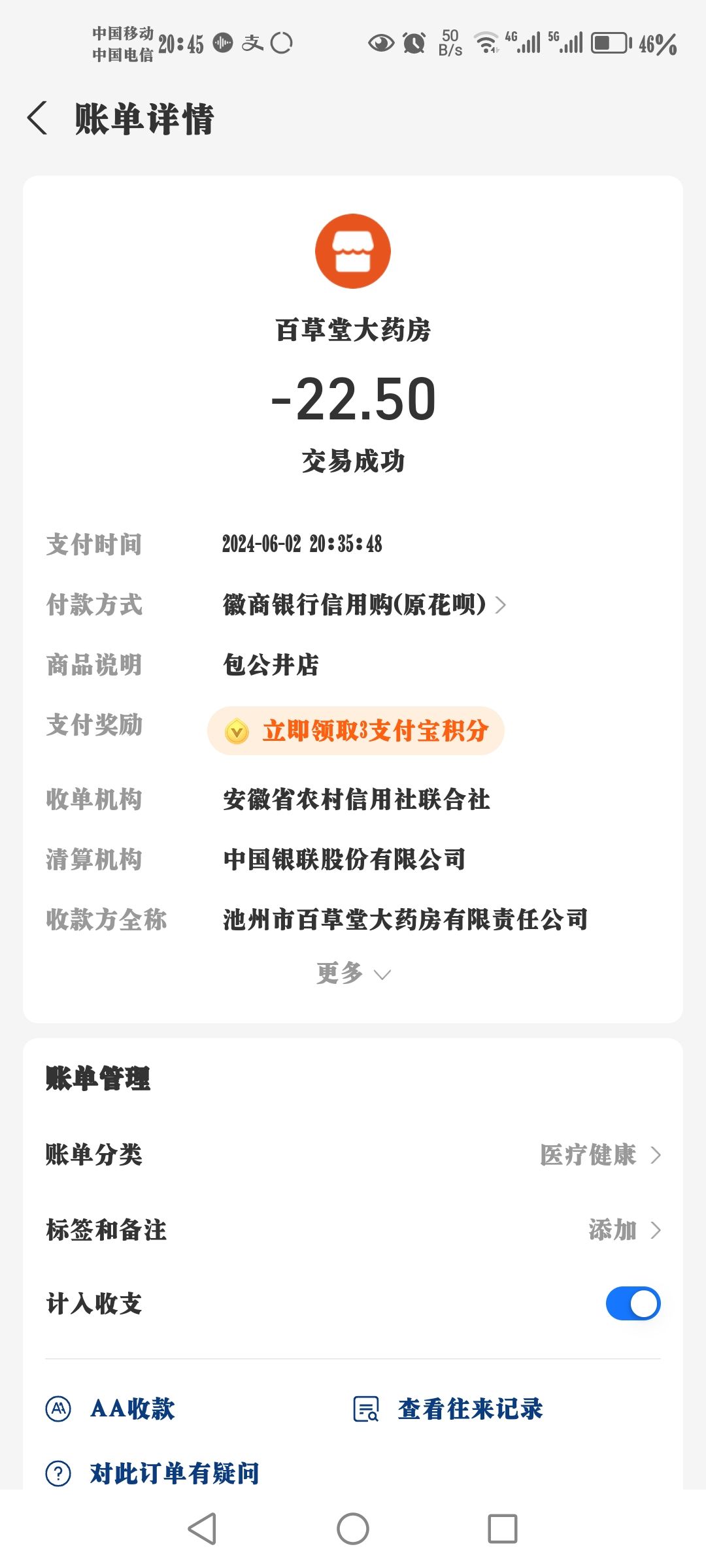Tap 对此订单有疑问 help link
Image resolution: width=706 pixels, height=1568 pixels.
(153, 1473)
